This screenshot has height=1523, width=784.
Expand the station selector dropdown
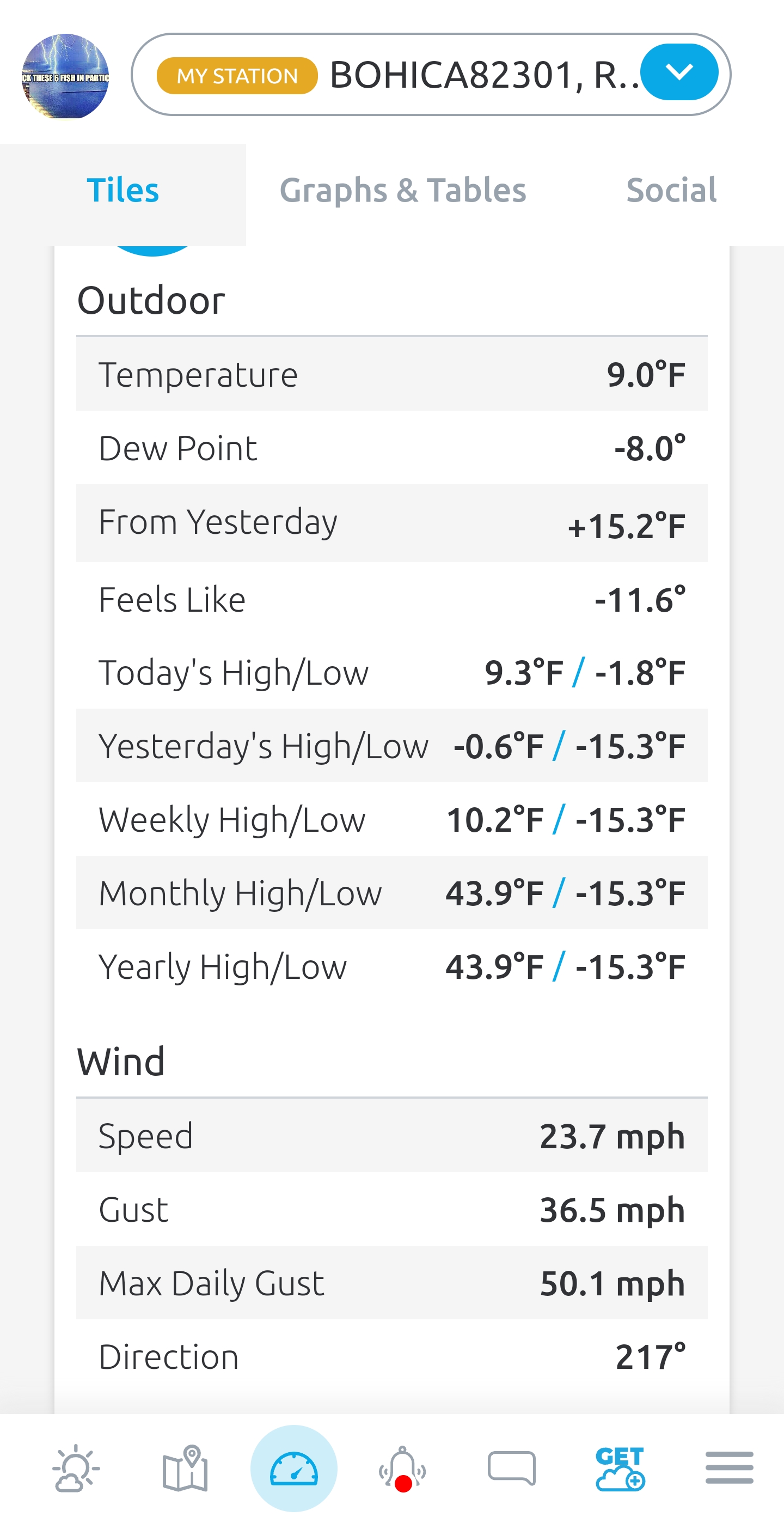point(679,73)
